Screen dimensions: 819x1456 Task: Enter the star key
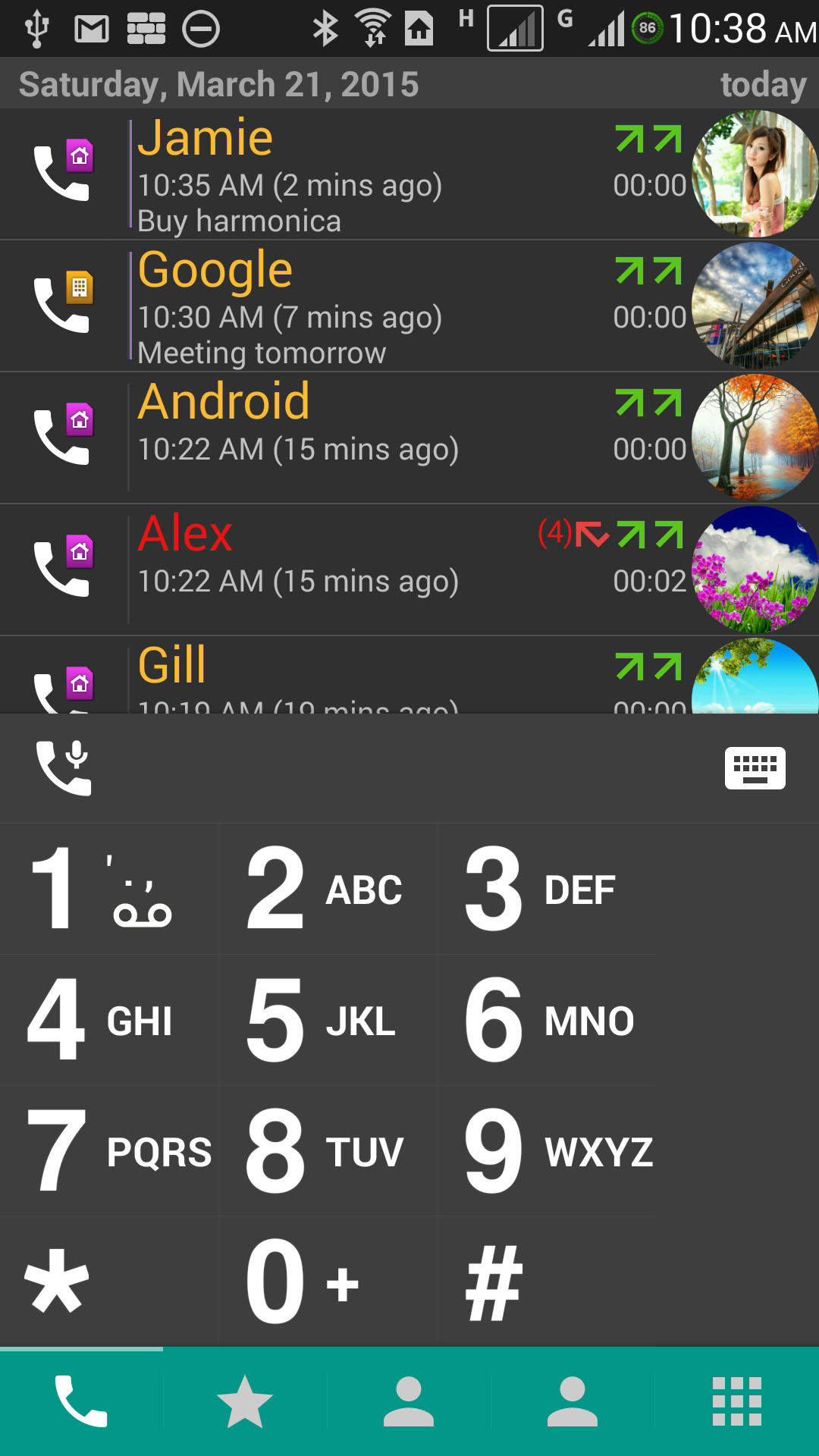(108, 1283)
